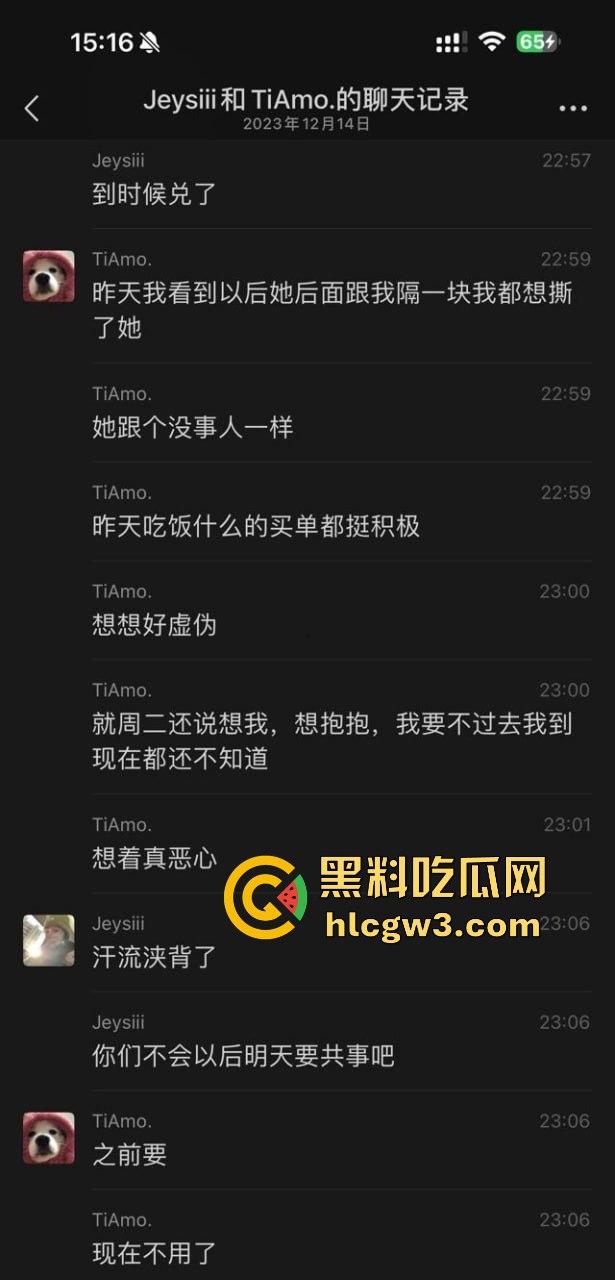Open TiAmo.'s avatar beside 之前要
Screen dimensions: 615x1280
[49, 1138]
